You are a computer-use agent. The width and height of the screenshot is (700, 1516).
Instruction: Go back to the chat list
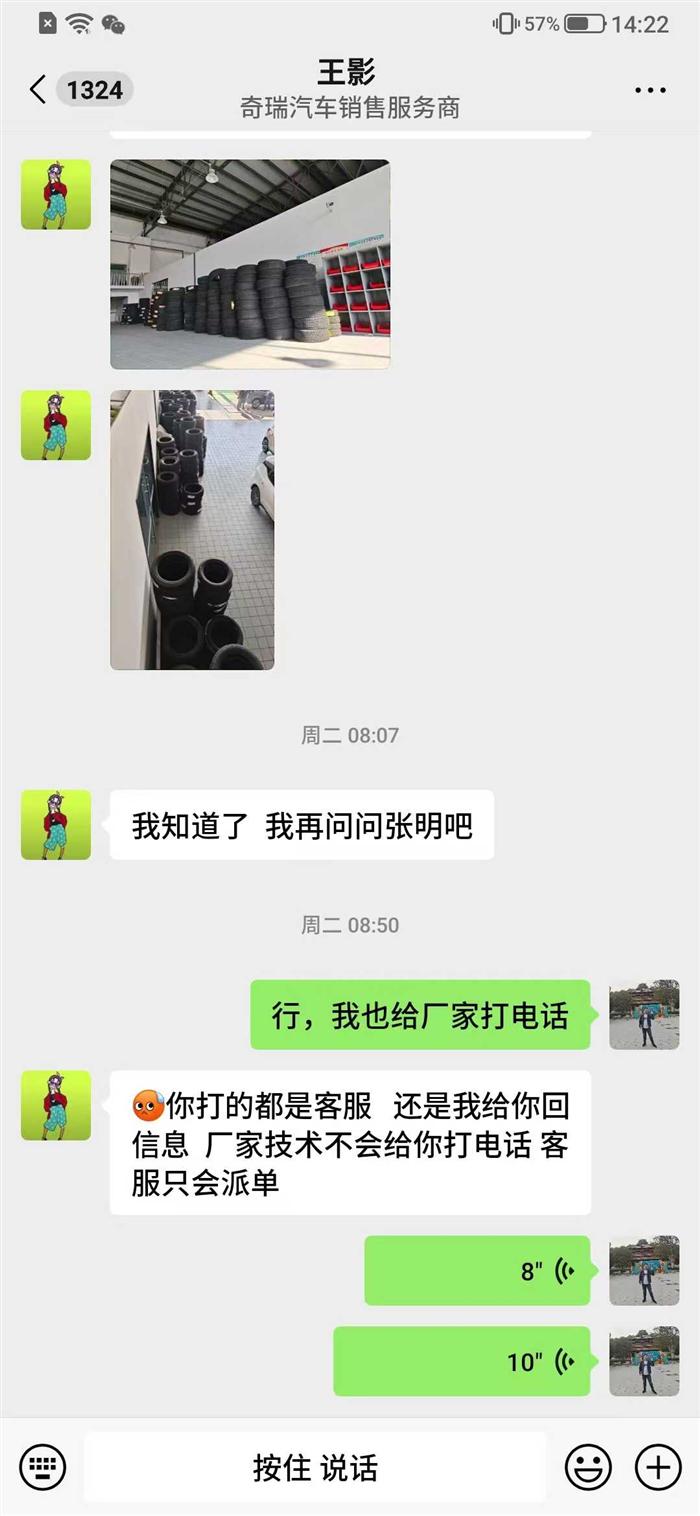click(38, 90)
